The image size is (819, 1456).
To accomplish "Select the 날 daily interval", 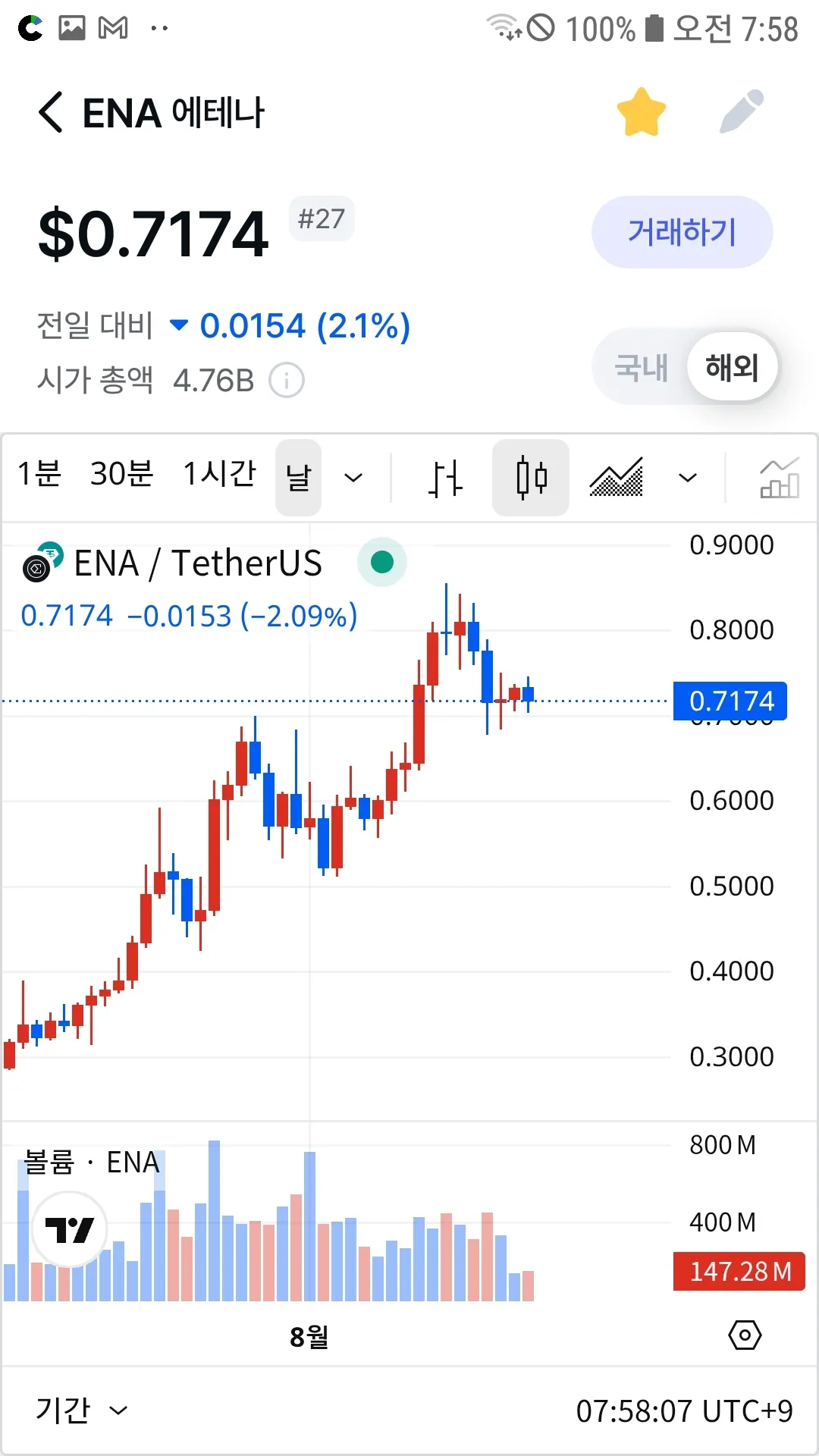I will [298, 478].
